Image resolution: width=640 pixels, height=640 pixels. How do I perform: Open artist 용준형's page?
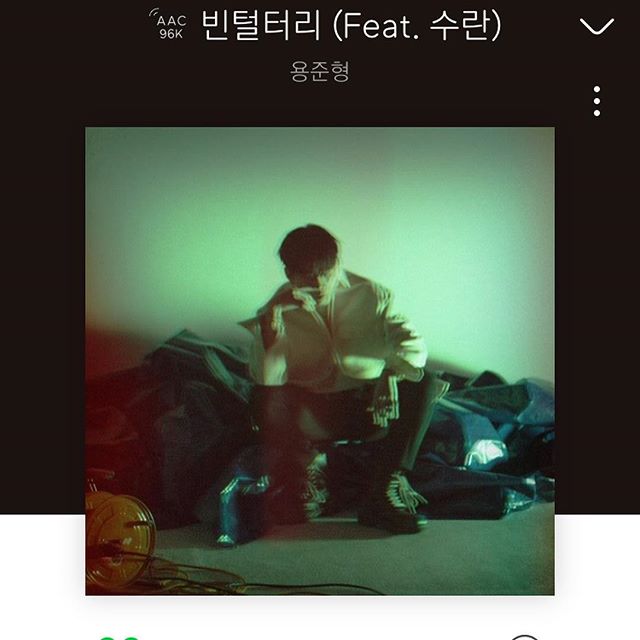click(x=320, y=73)
